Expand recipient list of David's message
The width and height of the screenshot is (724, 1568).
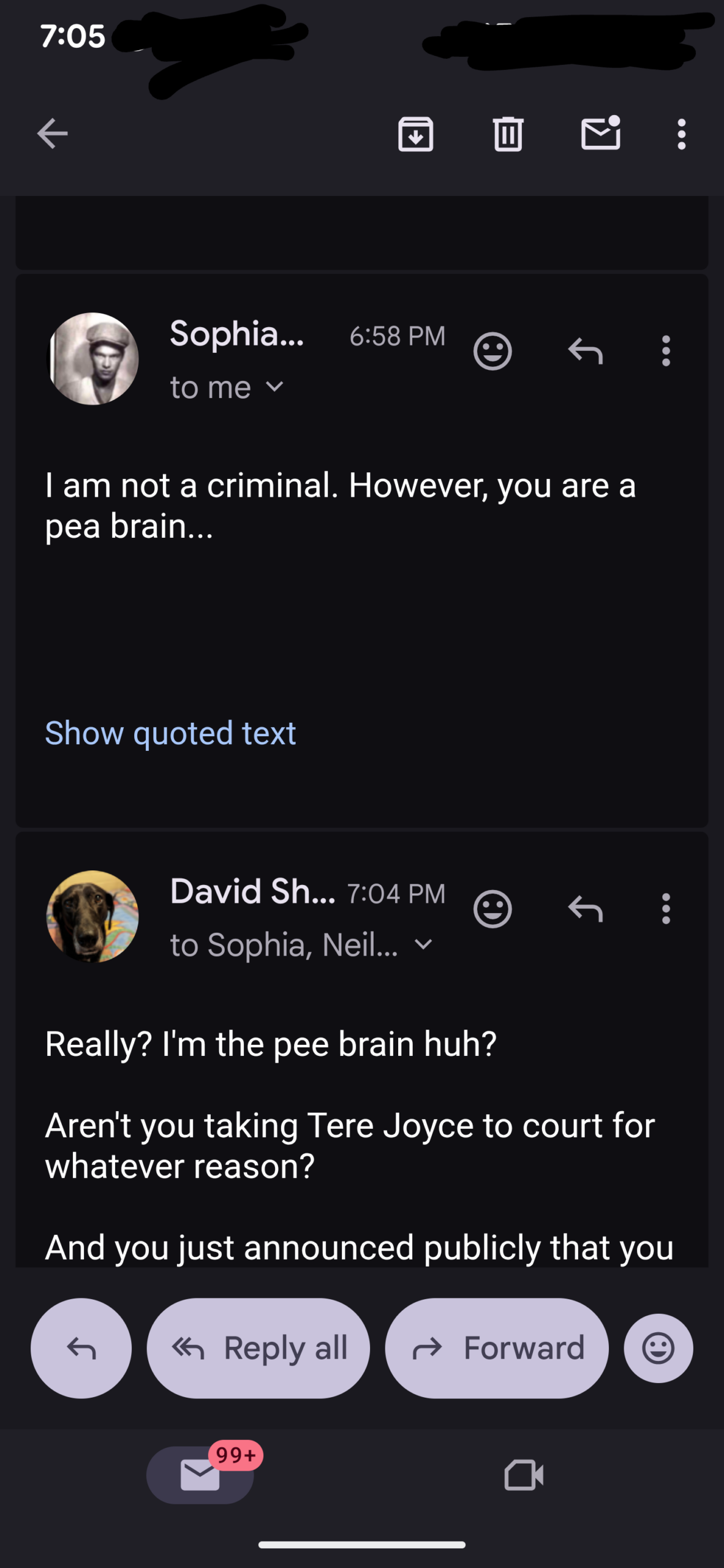pos(423,944)
